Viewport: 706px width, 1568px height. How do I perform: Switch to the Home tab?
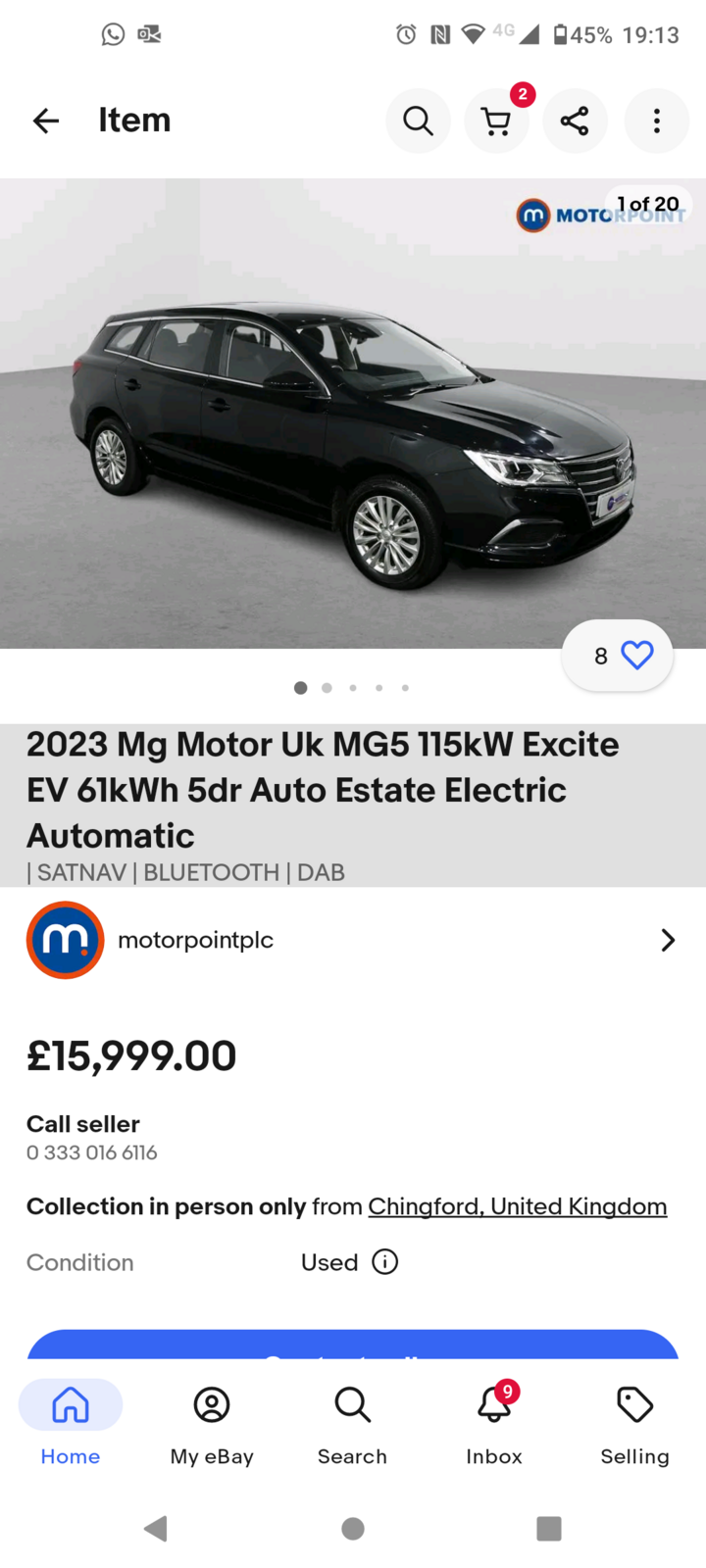tap(71, 1422)
